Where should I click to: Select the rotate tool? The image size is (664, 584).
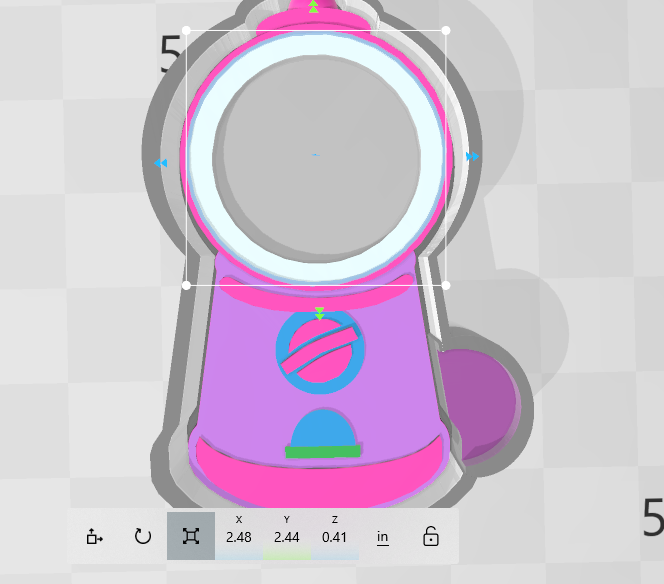143,536
